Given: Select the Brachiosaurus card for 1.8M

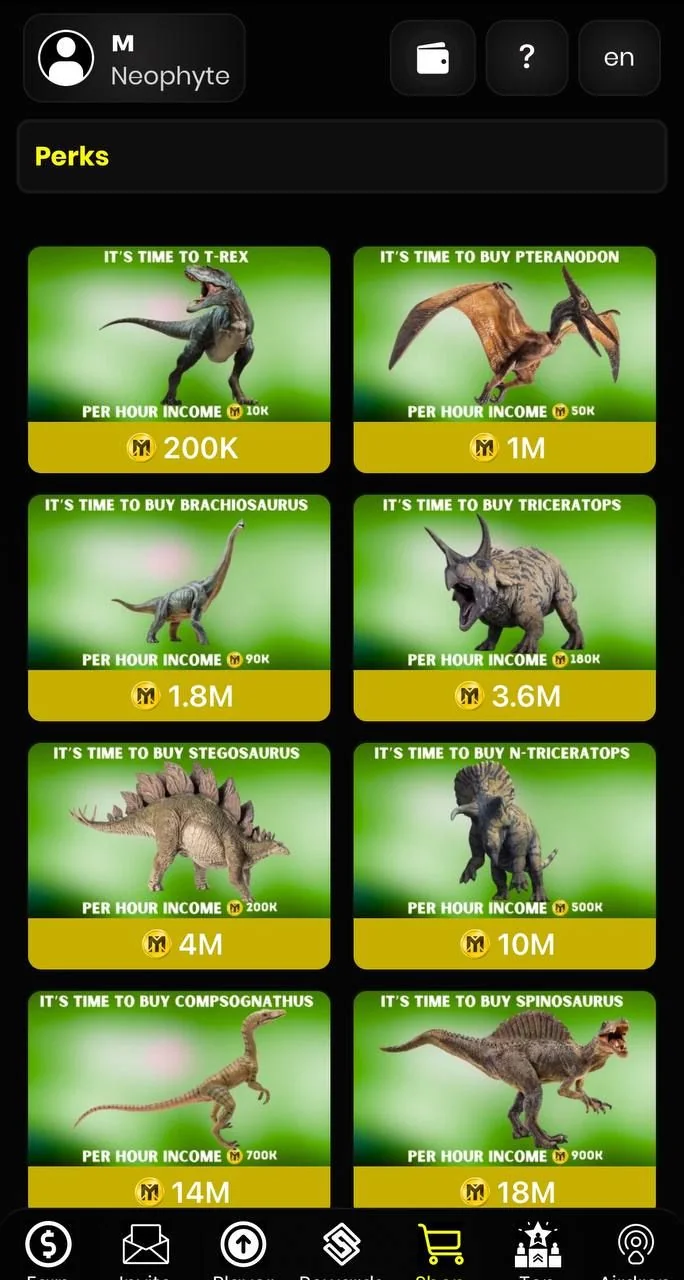Looking at the screenshot, I should [179, 607].
